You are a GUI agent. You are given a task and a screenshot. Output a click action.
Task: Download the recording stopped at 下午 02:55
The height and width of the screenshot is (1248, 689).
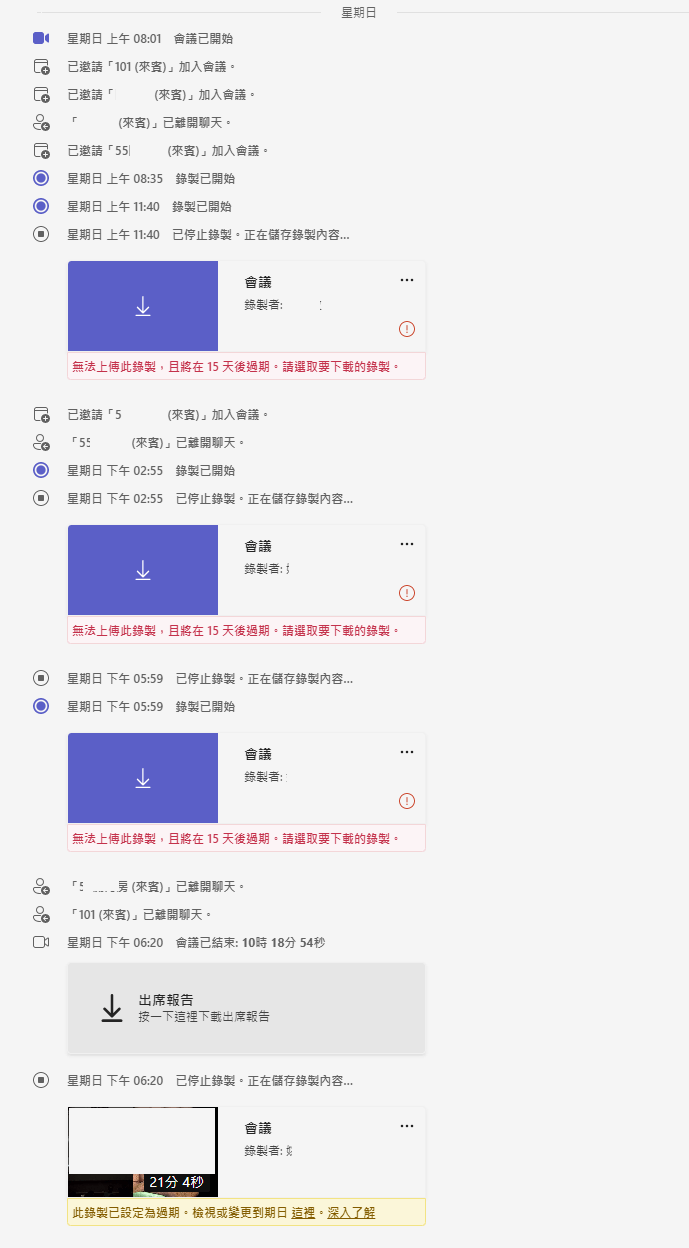point(142,570)
